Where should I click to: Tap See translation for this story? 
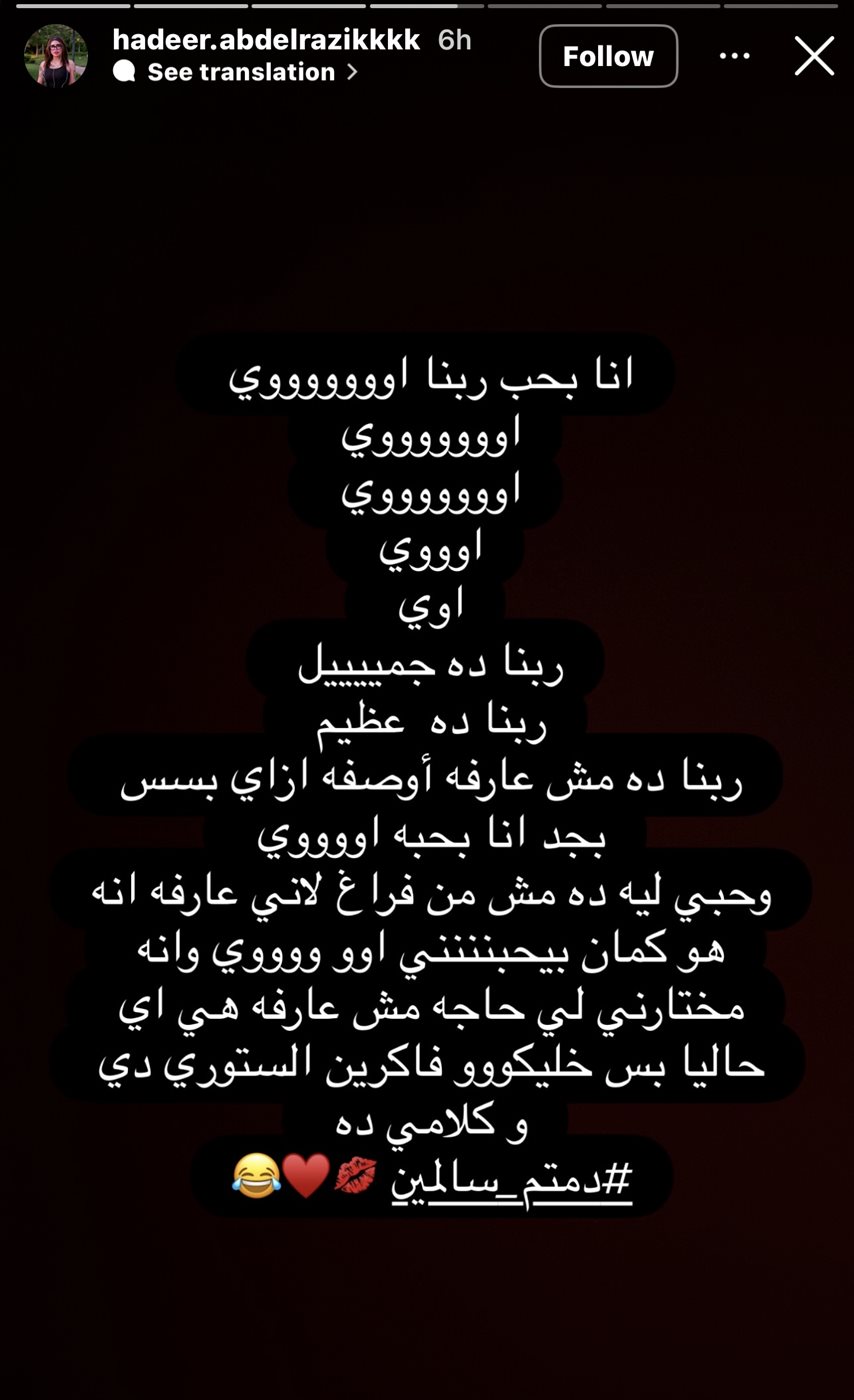[x=240, y=72]
